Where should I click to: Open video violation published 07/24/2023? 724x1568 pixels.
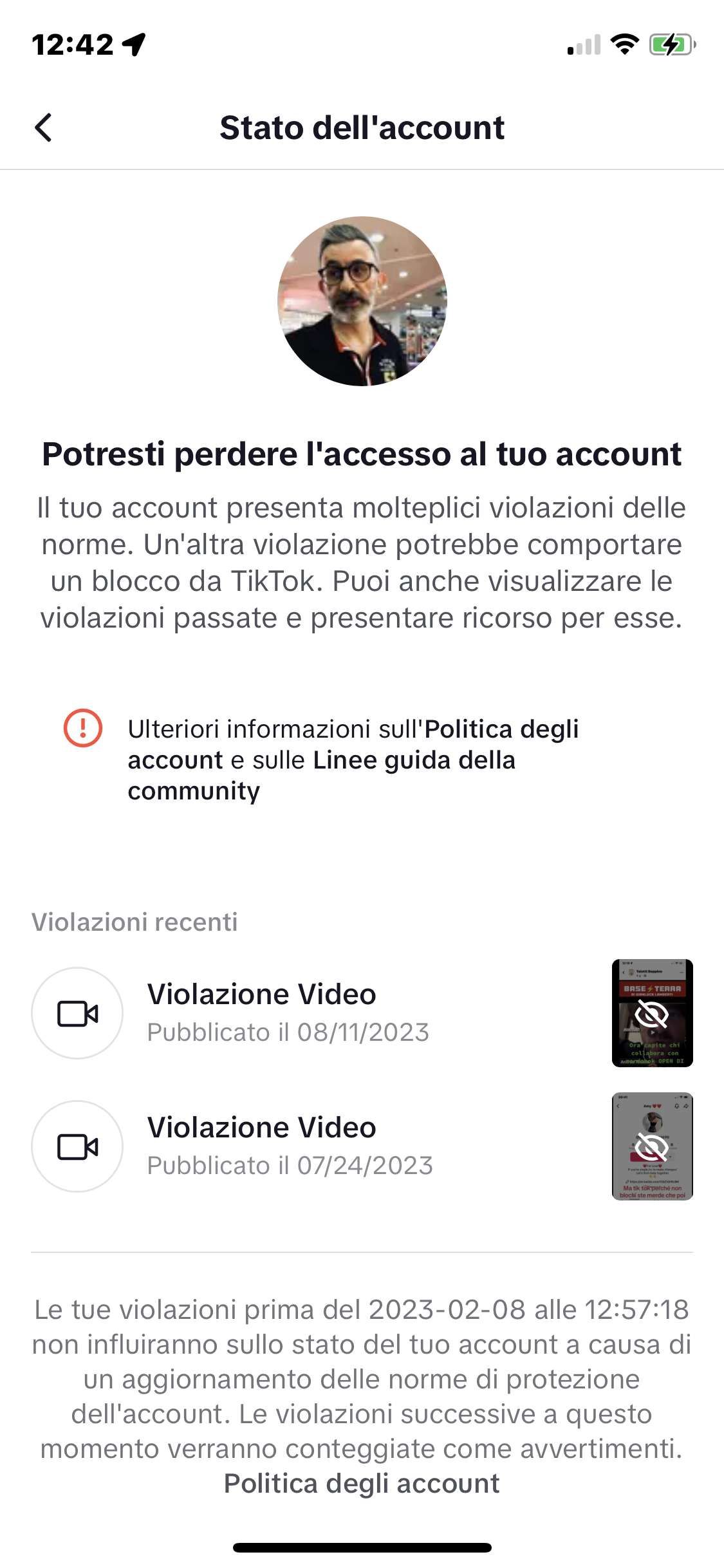point(362,1146)
